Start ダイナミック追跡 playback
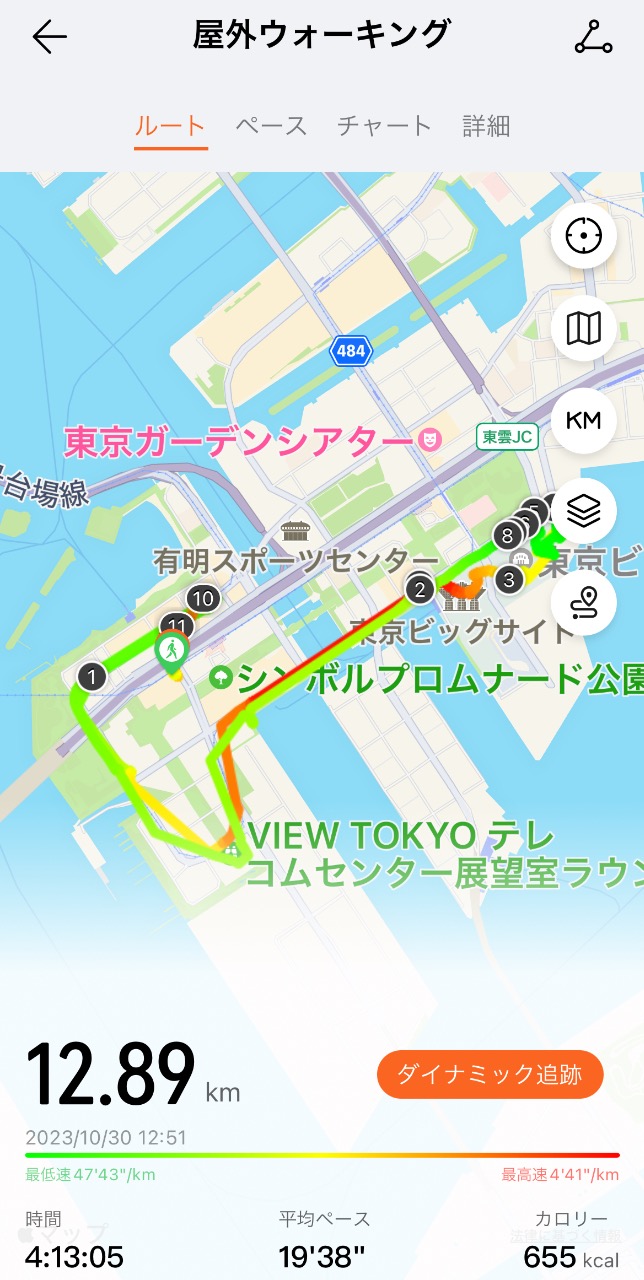This screenshot has width=644, height=1280. (490, 1075)
